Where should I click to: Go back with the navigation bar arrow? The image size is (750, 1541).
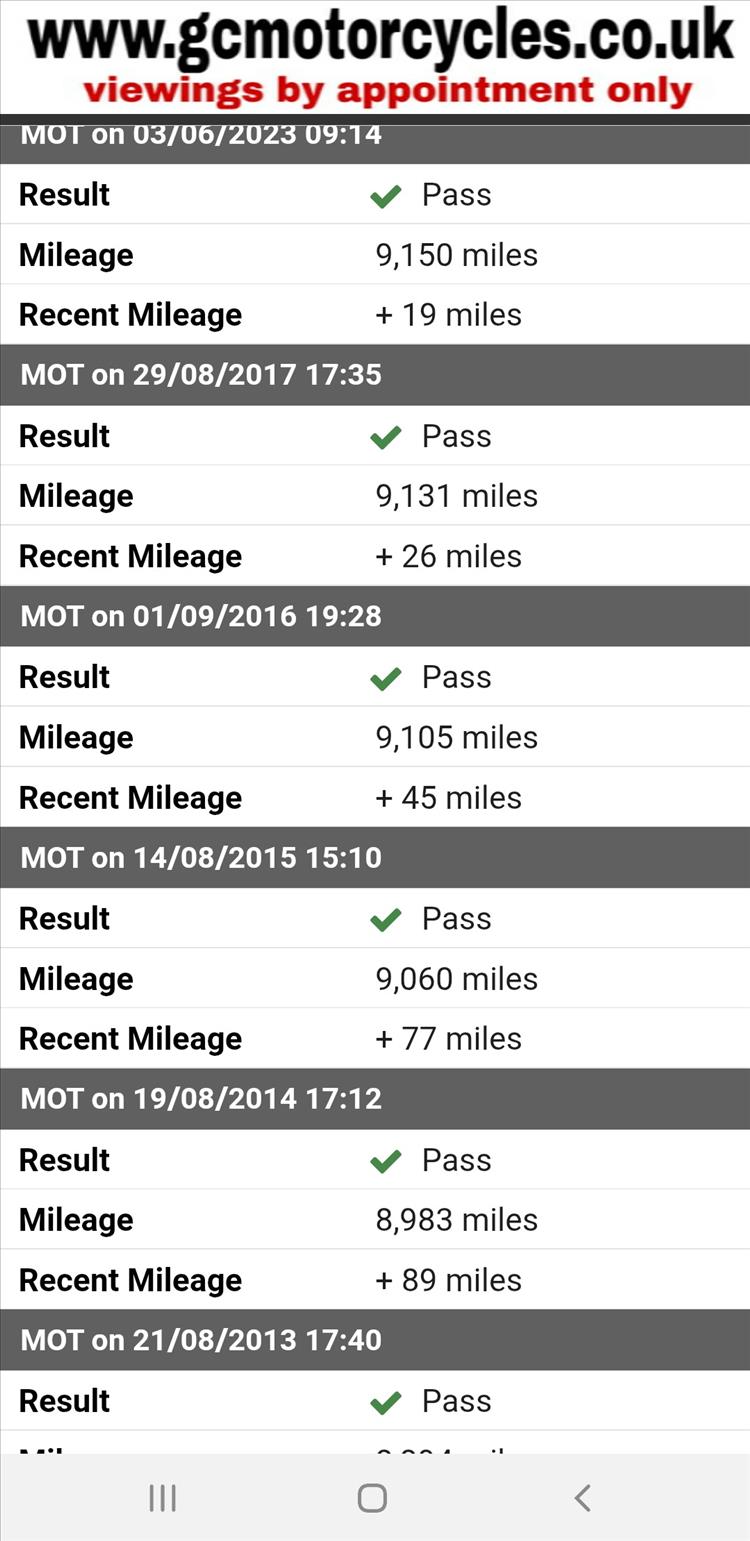tap(583, 1497)
